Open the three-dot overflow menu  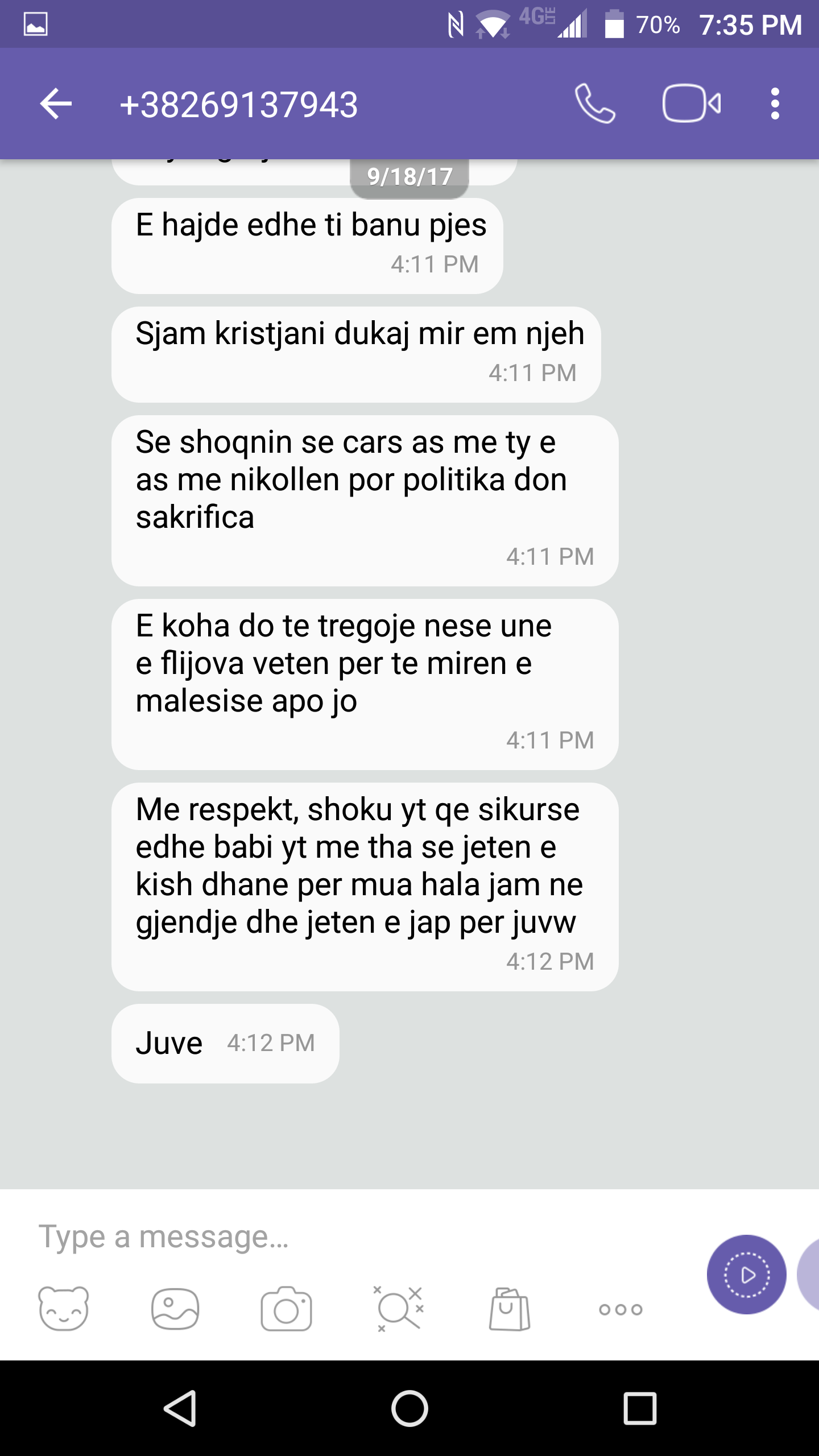click(x=775, y=104)
